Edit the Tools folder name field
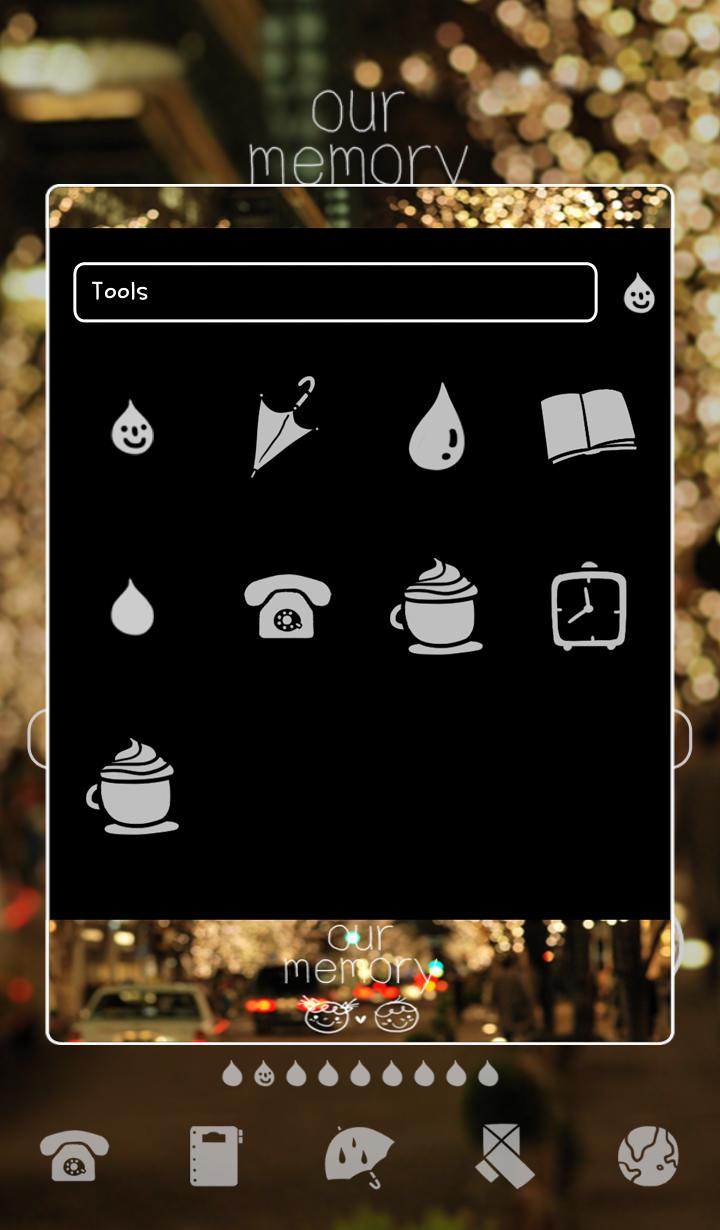The width and height of the screenshot is (720, 1230). (335, 292)
